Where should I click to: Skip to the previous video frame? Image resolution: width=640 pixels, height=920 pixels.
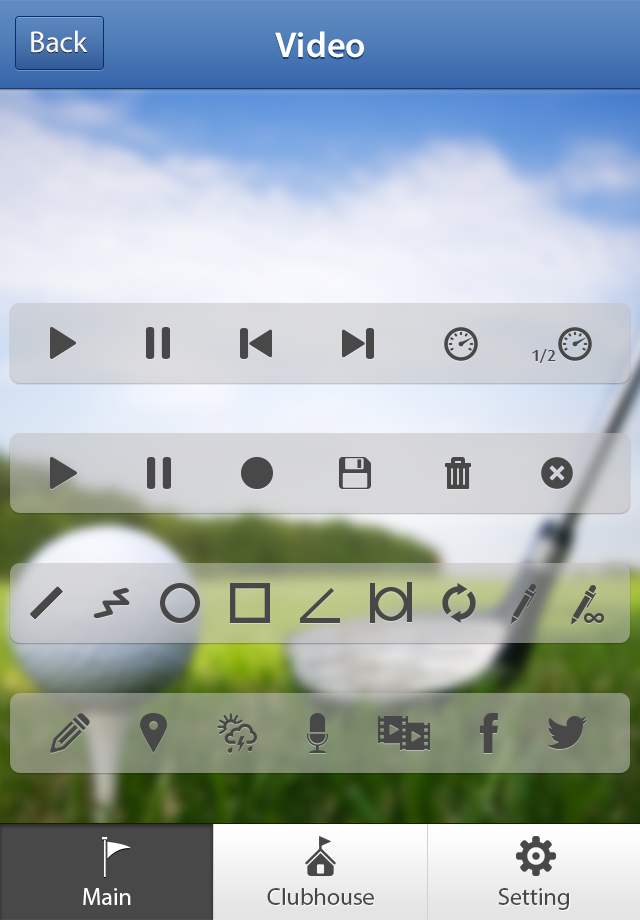coord(256,344)
